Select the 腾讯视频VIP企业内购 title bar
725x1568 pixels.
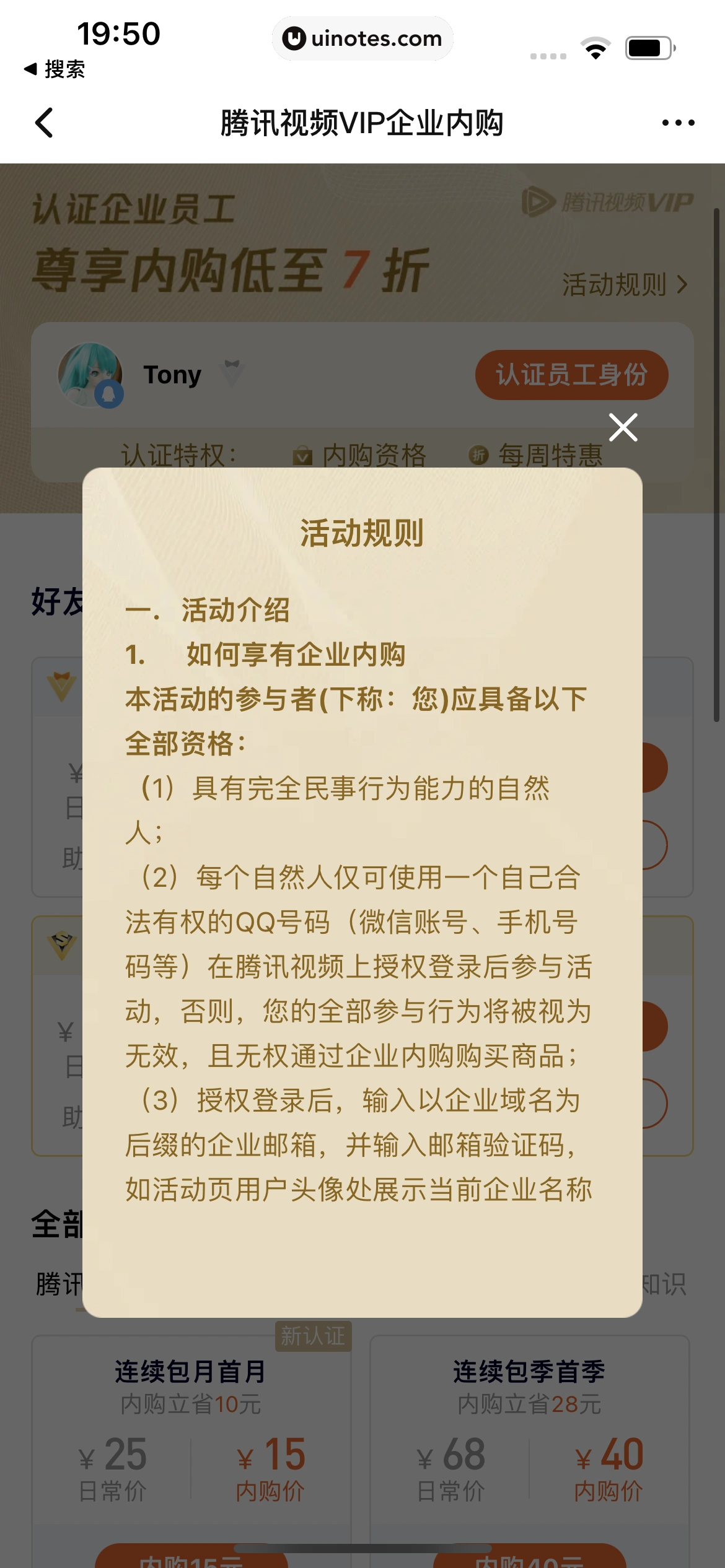(362, 123)
